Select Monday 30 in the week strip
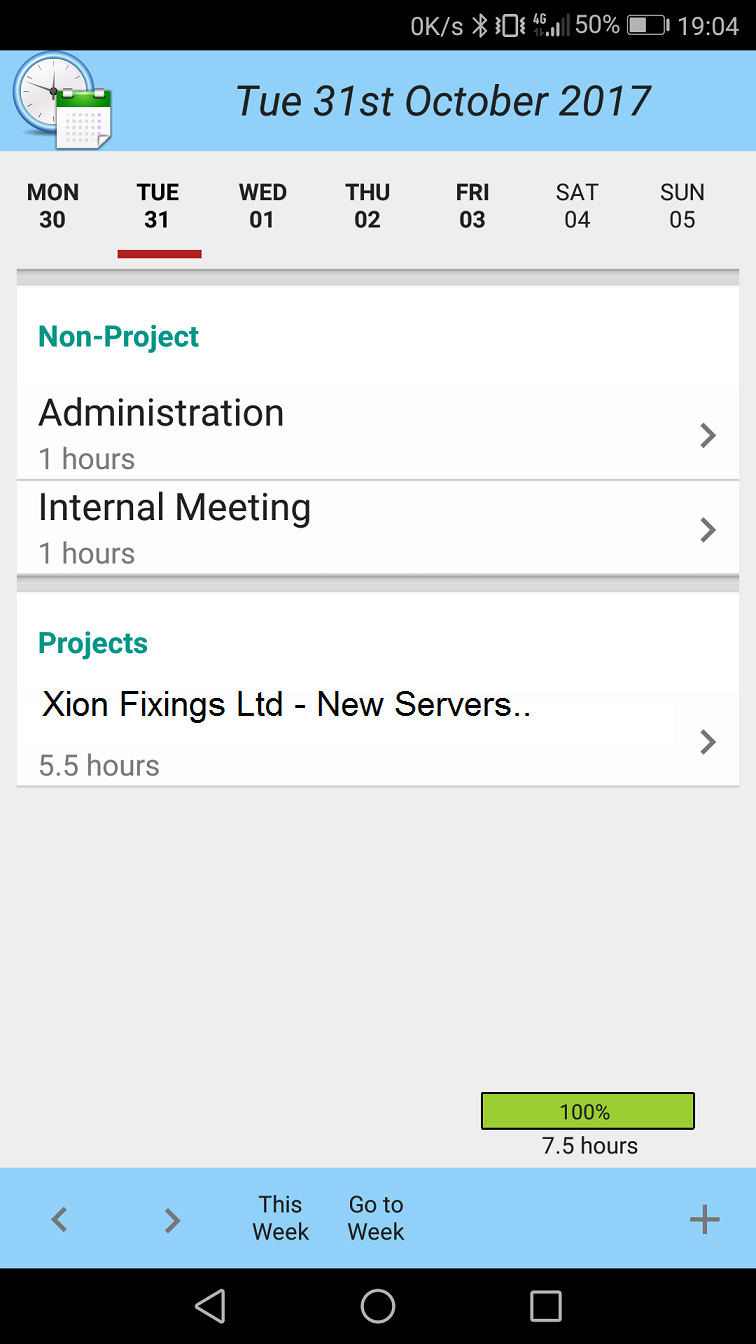 [53, 206]
